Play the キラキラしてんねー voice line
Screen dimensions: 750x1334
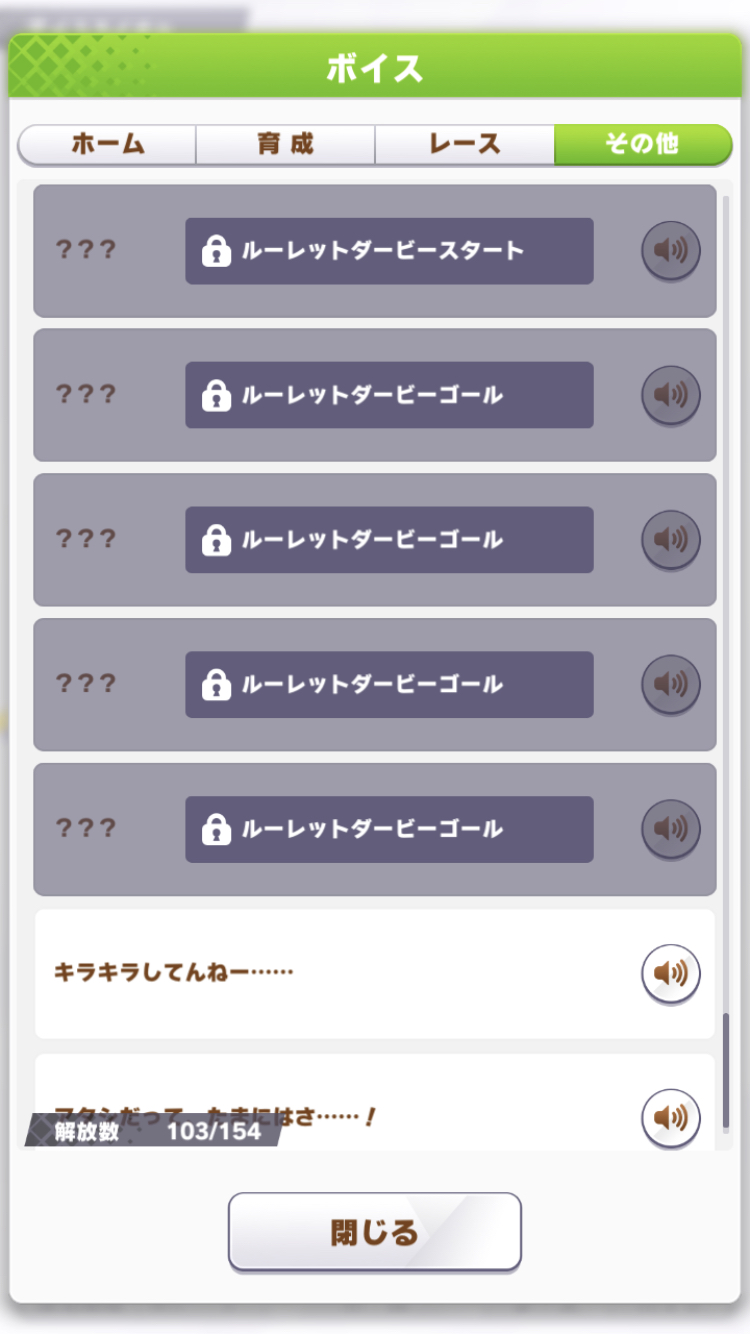point(670,973)
